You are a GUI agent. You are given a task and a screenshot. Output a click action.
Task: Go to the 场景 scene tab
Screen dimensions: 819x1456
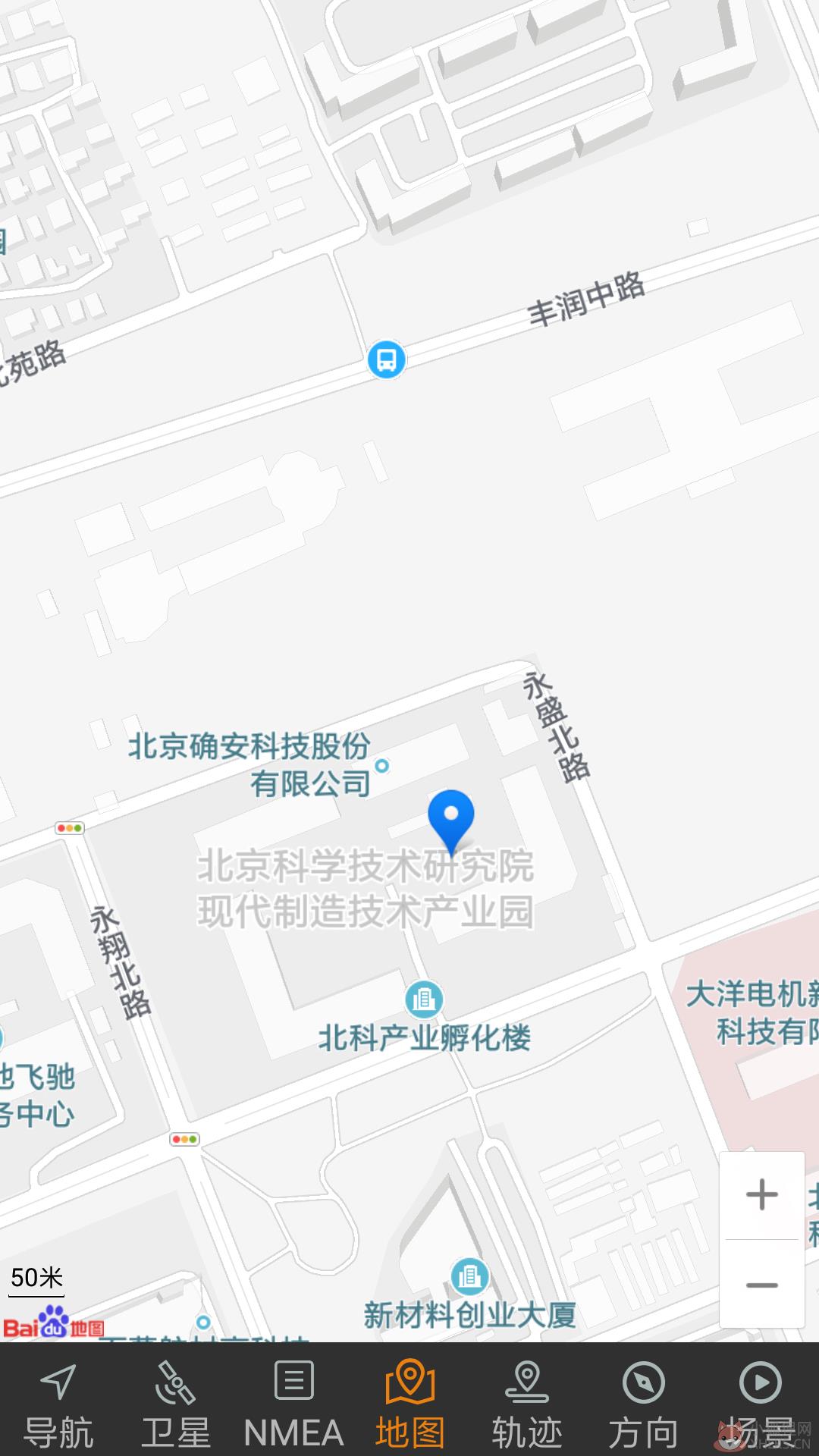coord(761,1404)
